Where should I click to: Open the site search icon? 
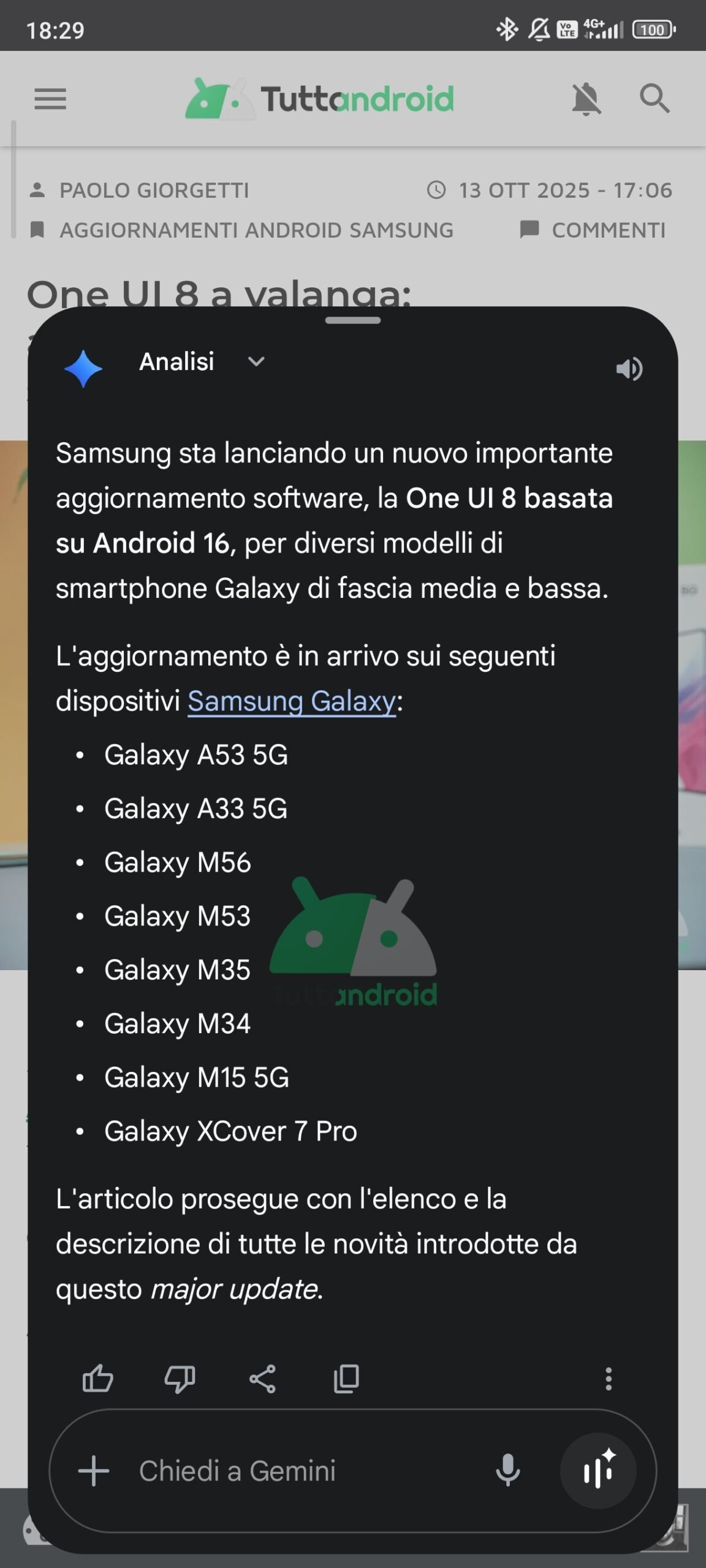[654, 99]
